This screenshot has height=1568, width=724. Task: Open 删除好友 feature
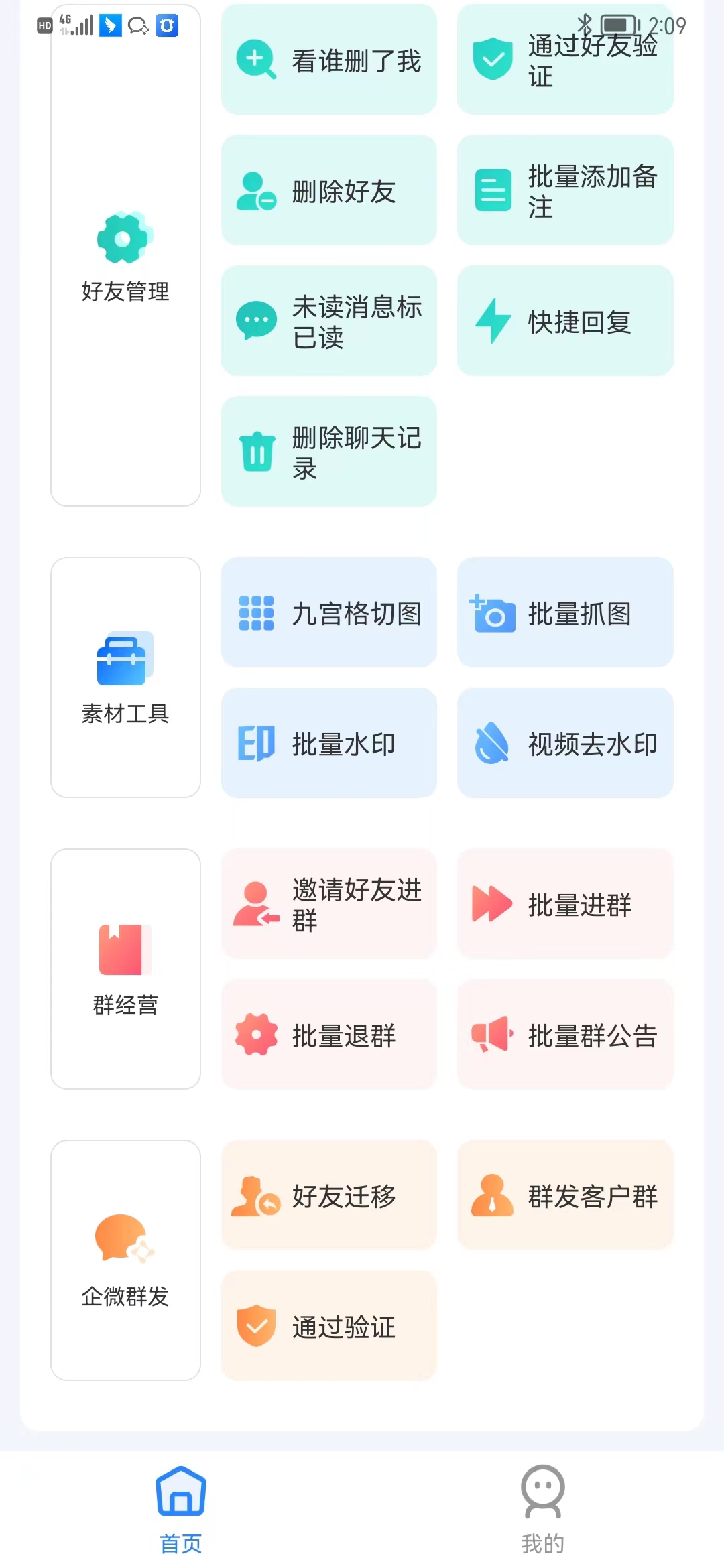click(x=329, y=190)
